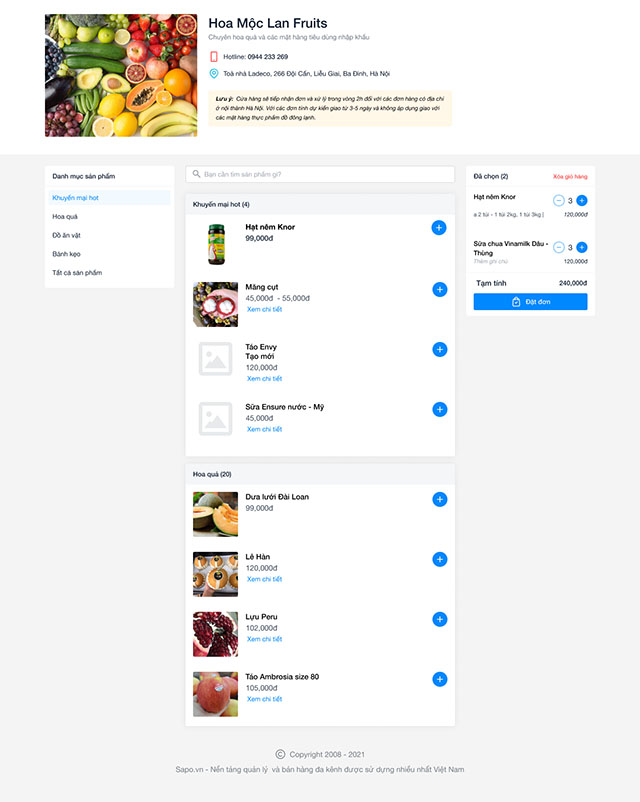The width and height of the screenshot is (640, 802).
Task: Add a note to Sữa chua Vinamilk
Action: click(x=491, y=261)
